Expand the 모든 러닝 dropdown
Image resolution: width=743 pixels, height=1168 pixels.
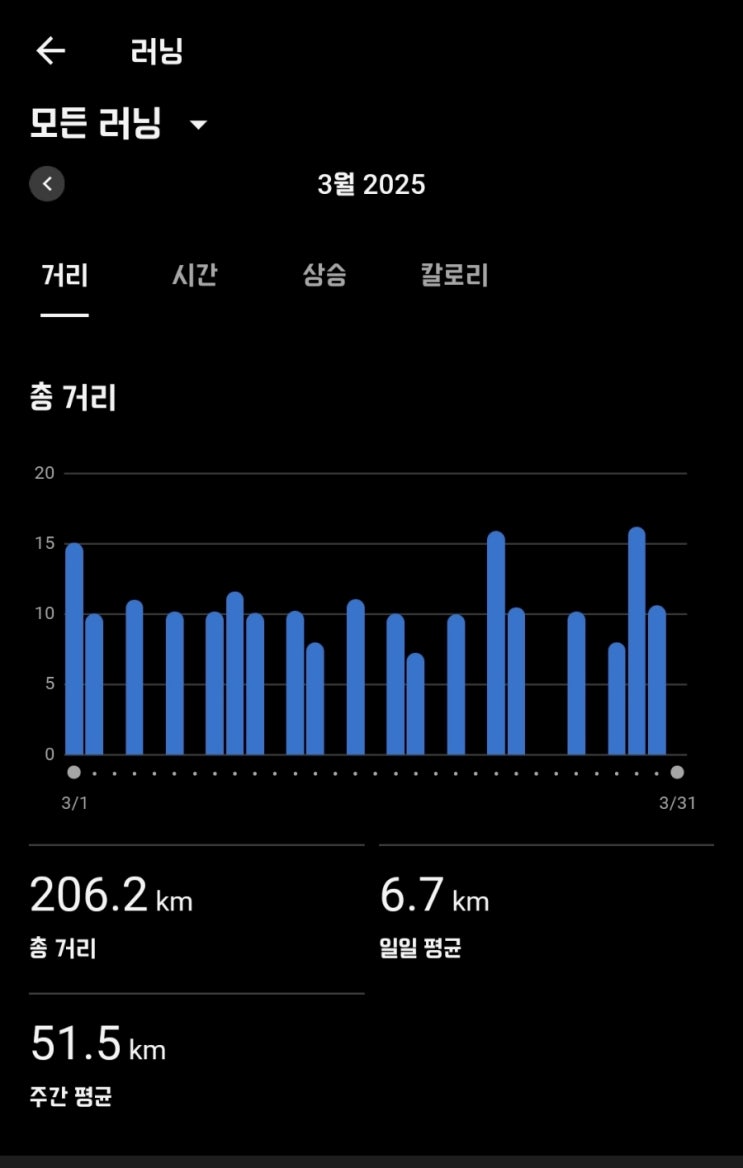point(198,125)
